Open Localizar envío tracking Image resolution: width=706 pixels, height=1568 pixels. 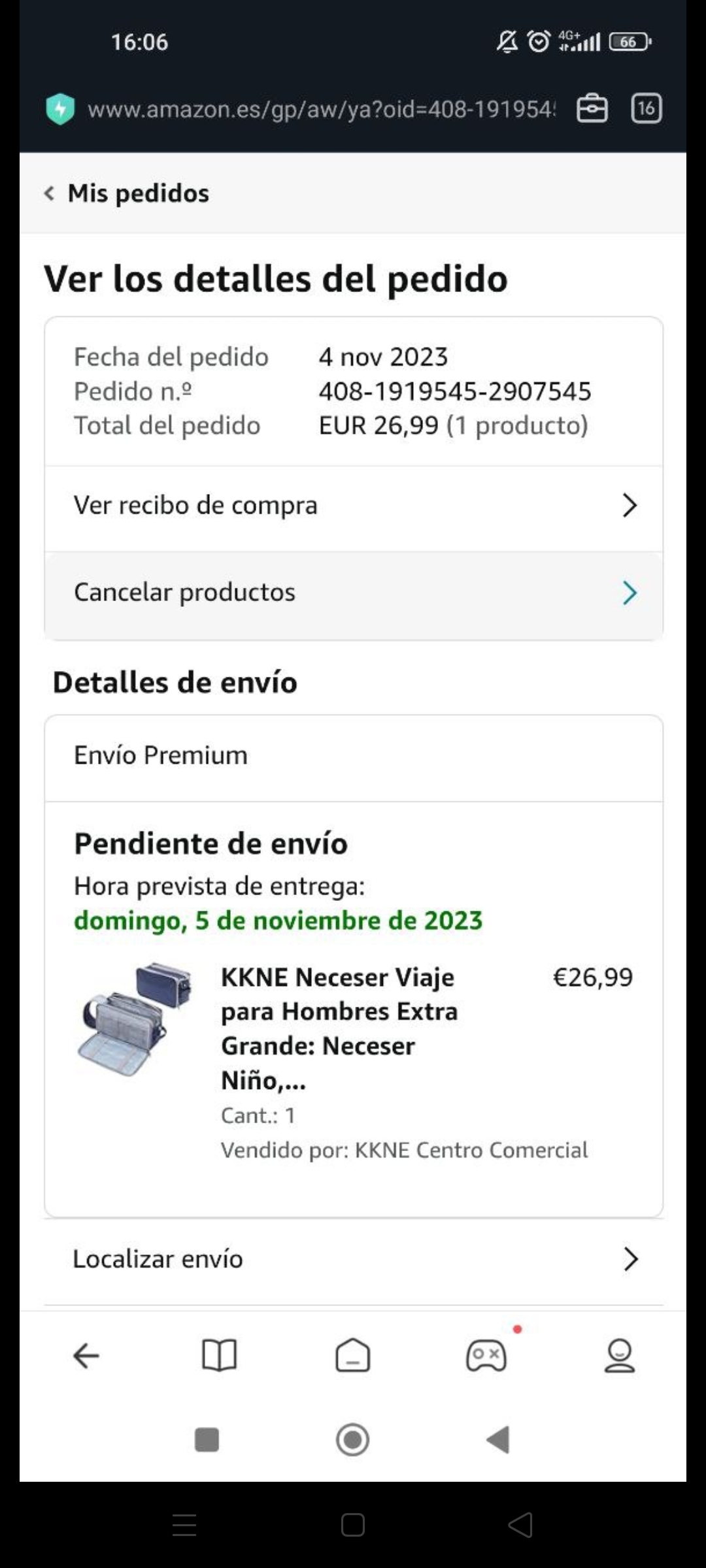pos(354,1258)
